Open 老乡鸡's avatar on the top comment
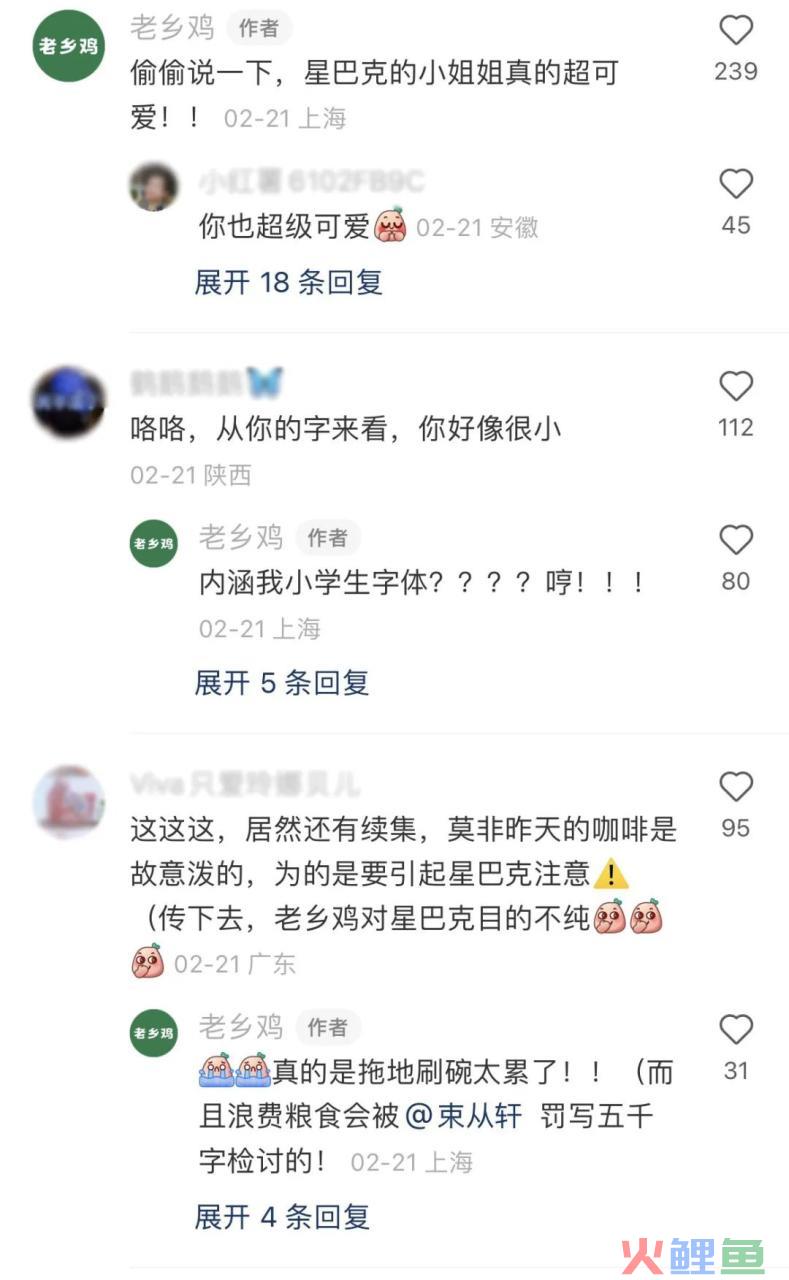This screenshot has height=1280, width=789. [x=69, y=45]
